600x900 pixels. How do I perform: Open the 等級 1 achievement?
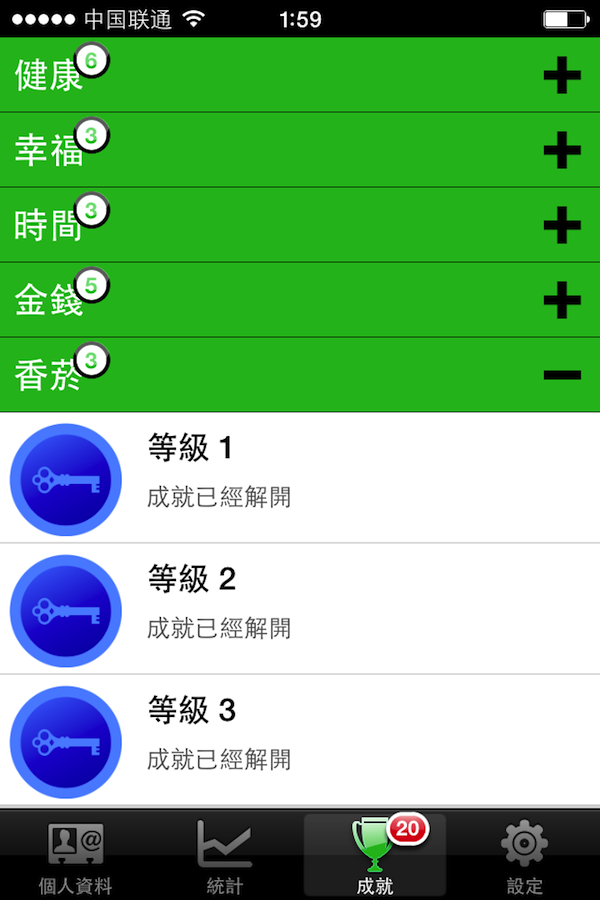(x=300, y=478)
